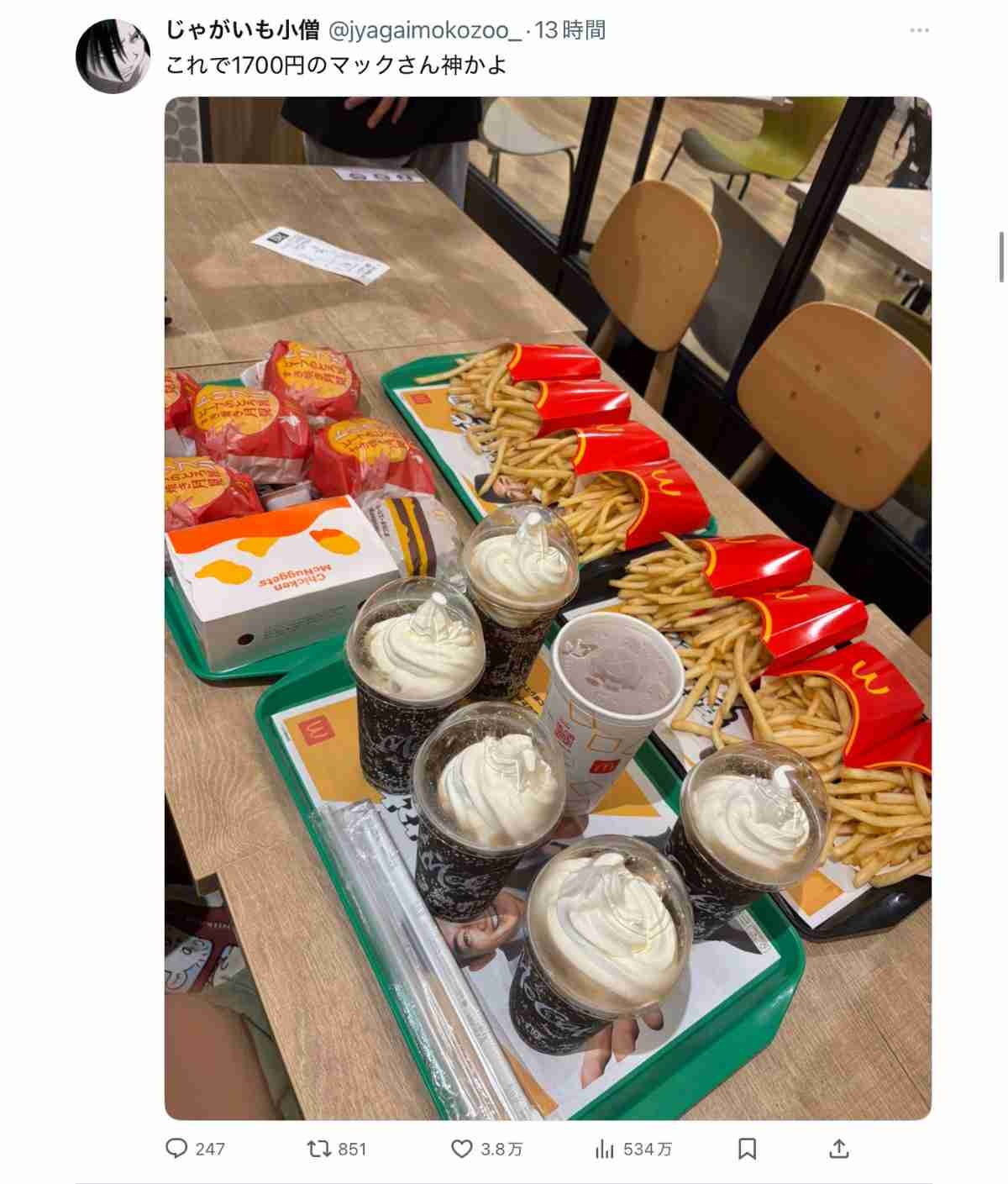View the tweet's analytics
The width and height of the screenshot is (1008, 1184).
pyautogui.click(x=605, y=1148)
